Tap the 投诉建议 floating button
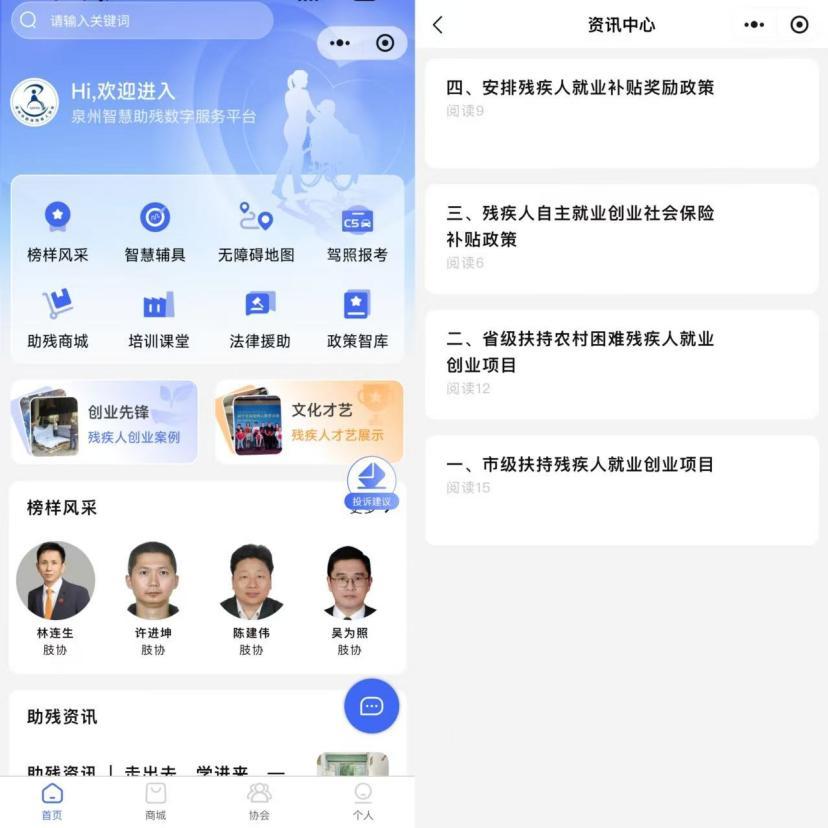 (371, 485)
